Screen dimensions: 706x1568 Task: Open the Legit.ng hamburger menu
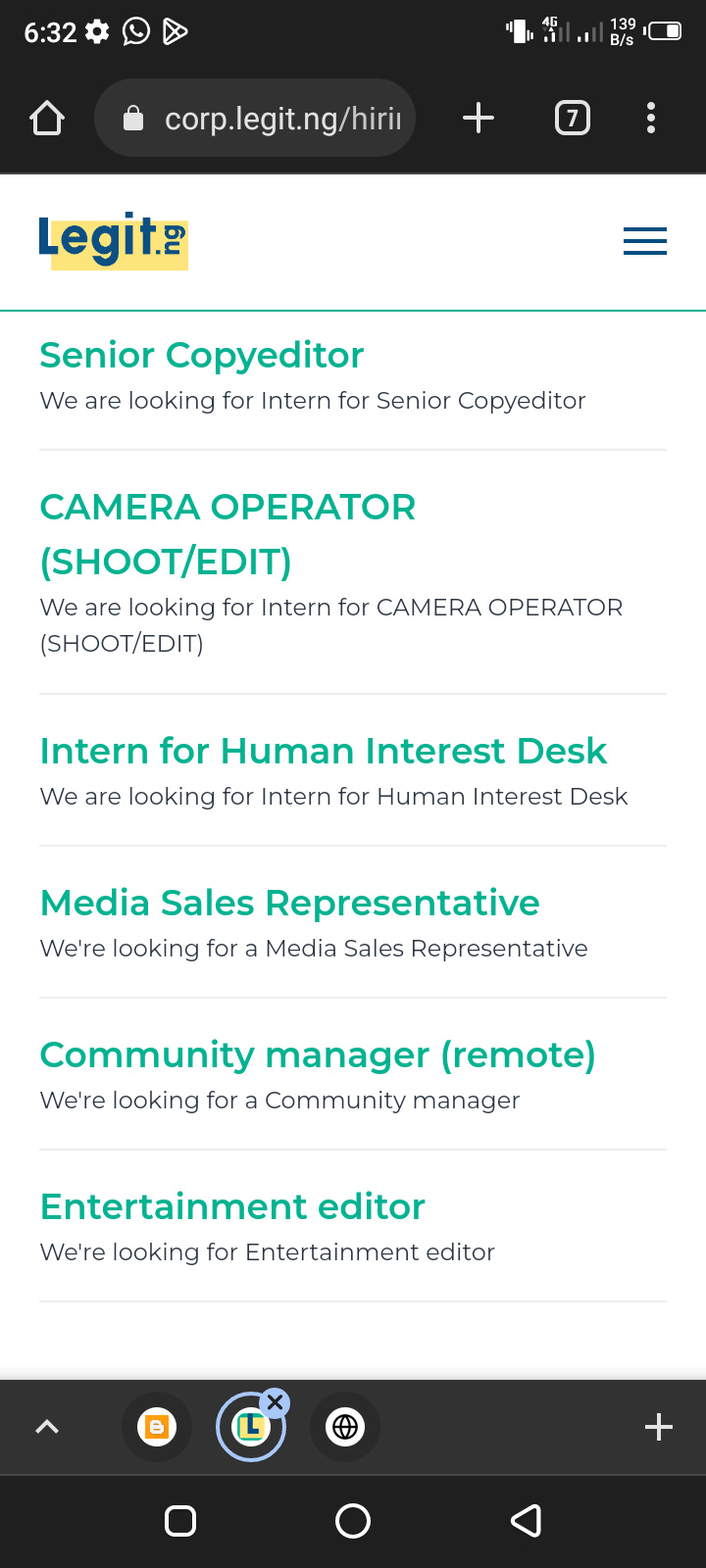(644, 241)
